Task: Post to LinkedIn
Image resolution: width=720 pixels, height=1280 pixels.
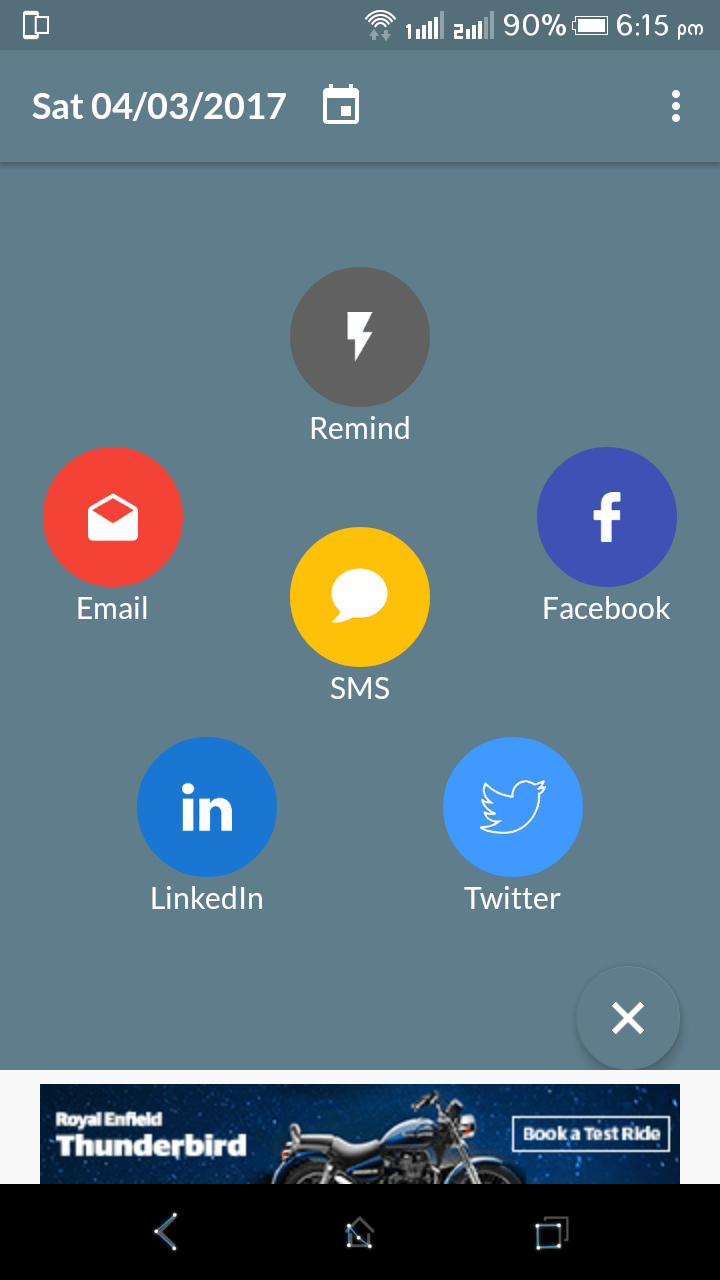Action: coord(207,807)
